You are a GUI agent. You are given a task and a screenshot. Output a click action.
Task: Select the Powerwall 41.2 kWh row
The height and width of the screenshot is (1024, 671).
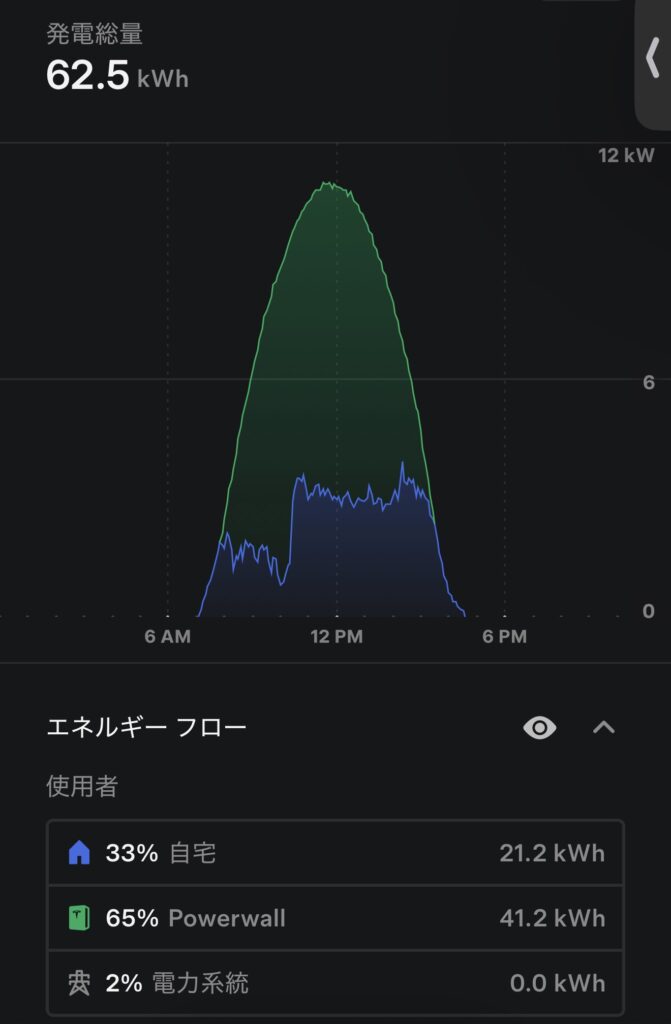point(335,918)
